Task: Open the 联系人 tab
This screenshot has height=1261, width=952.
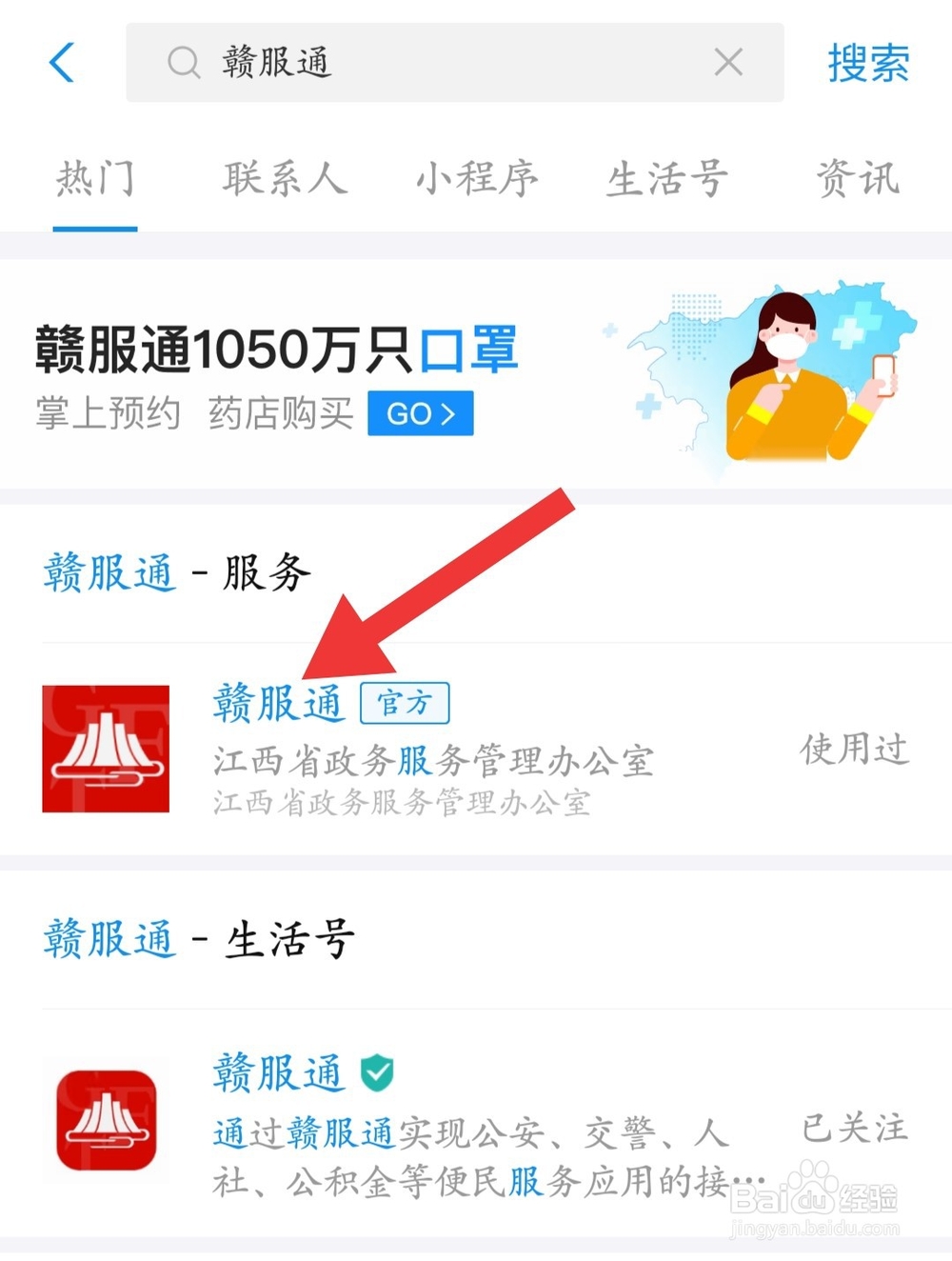Action: click(287, 181)
